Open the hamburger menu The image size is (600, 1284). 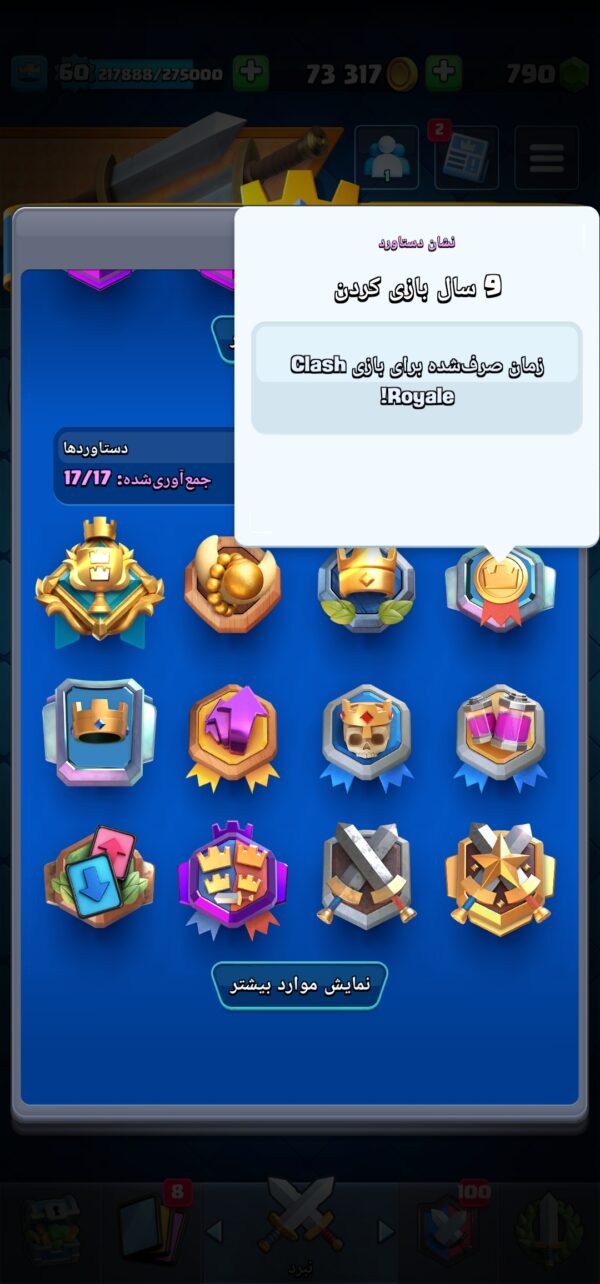(546, 157)
